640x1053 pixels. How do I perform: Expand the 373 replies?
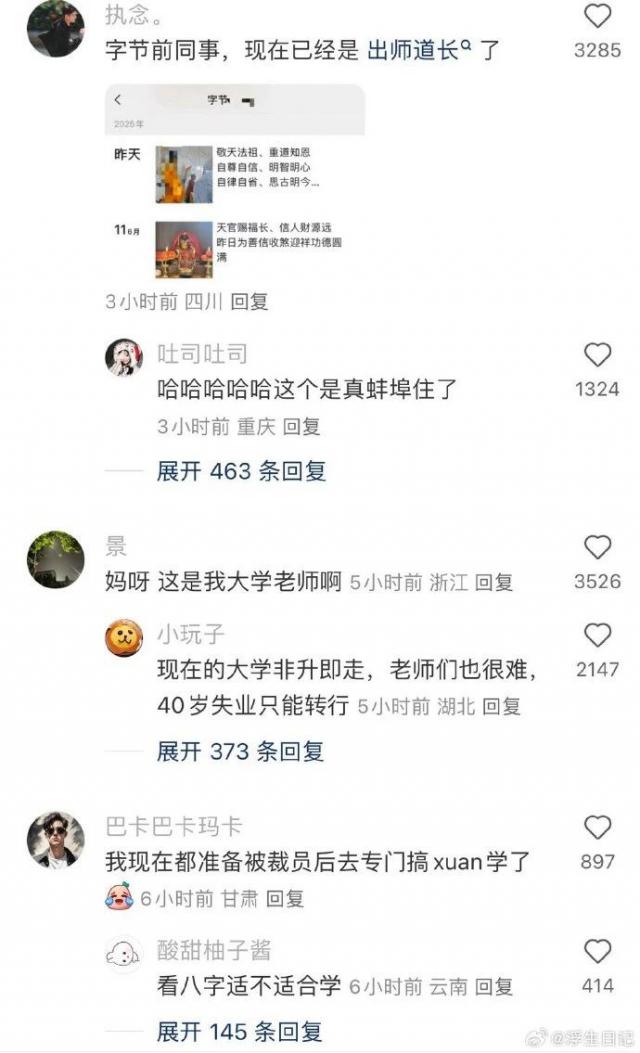(x=241, y=751)
